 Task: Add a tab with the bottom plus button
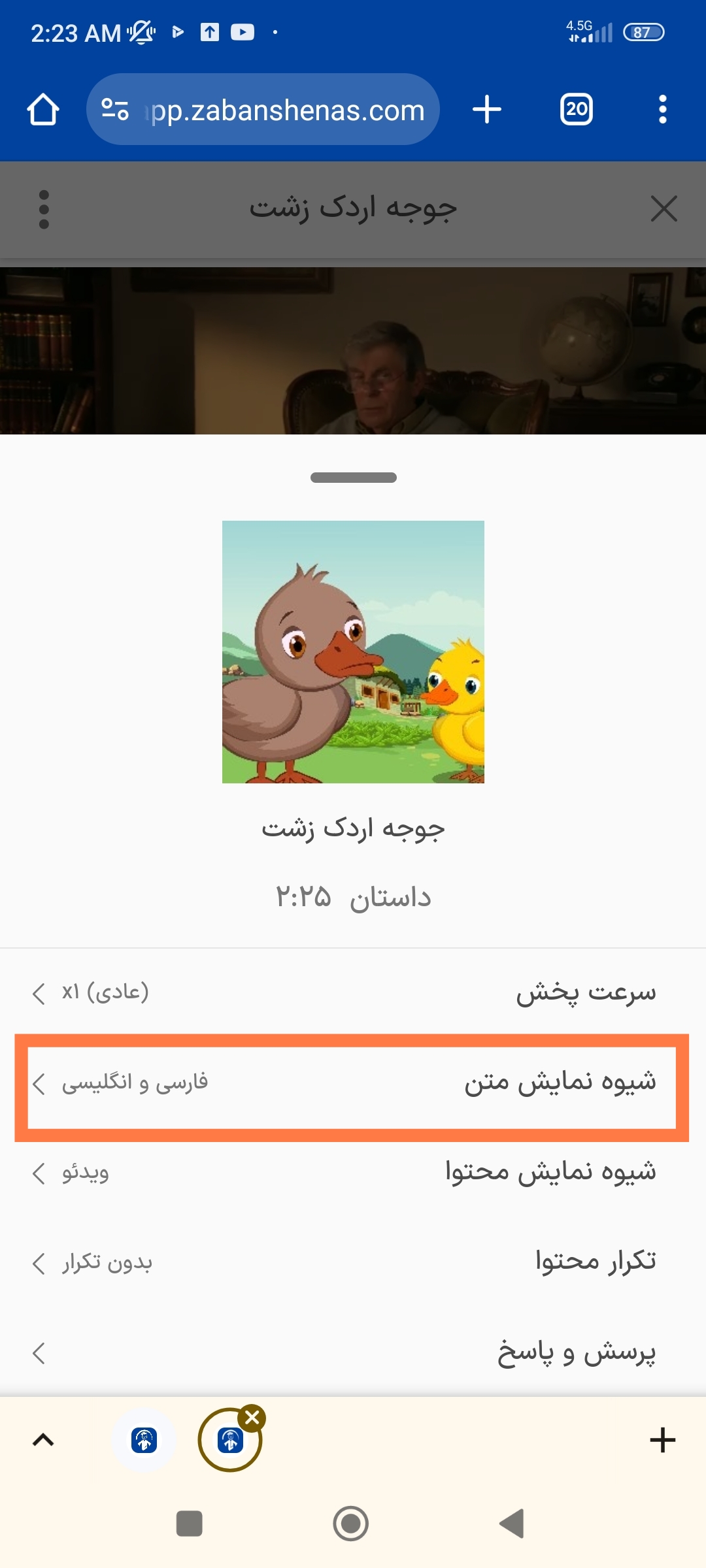point(663,1440)
